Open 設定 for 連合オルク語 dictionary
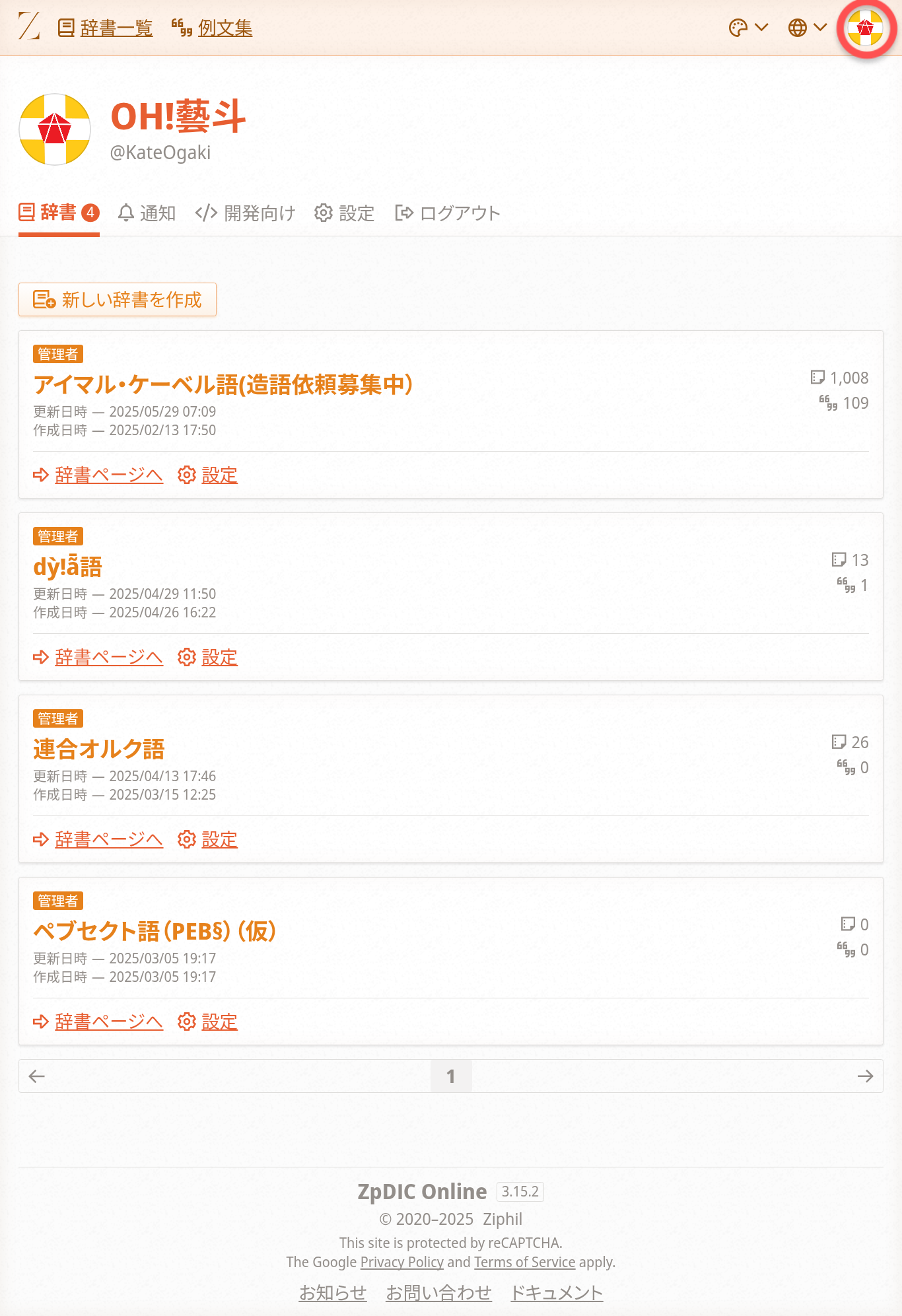902x1316 pixels. click(x=219, y=840)
